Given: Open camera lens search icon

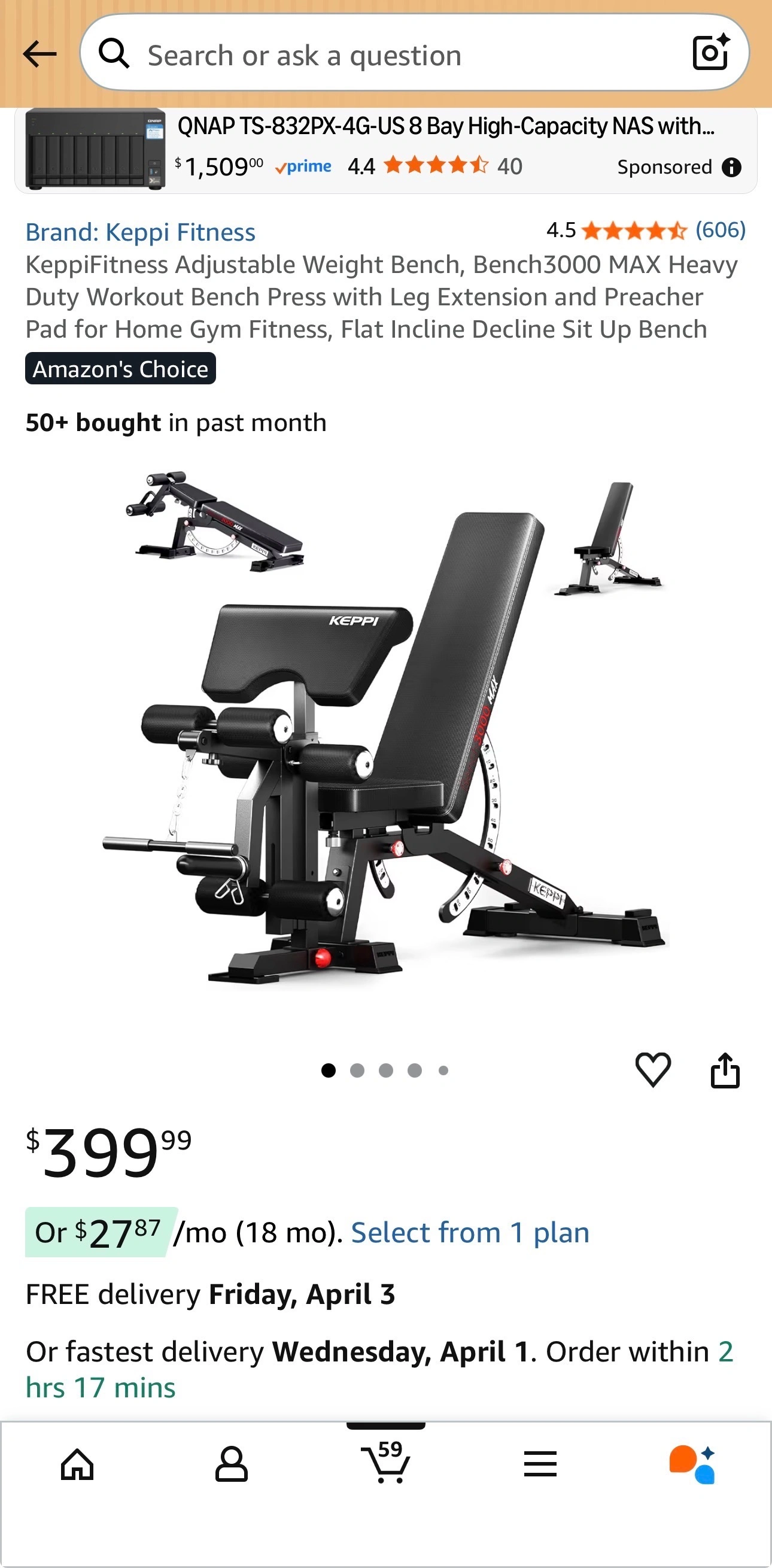Looking at the screenshot, I should coord(710,53).
